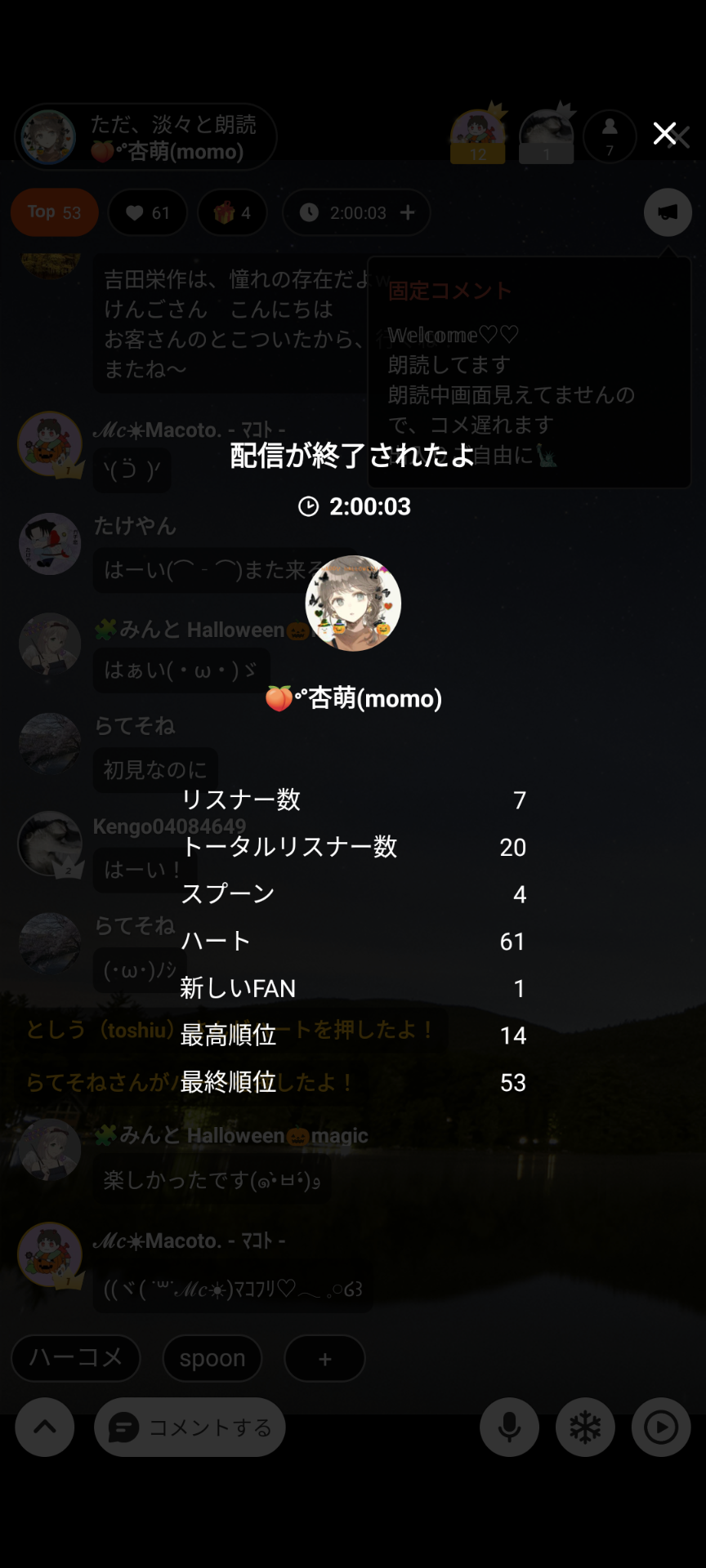Tap the crowned supporter avatar showing 12
Viewport: 706px width, 1568px height.
click(478, 136)
